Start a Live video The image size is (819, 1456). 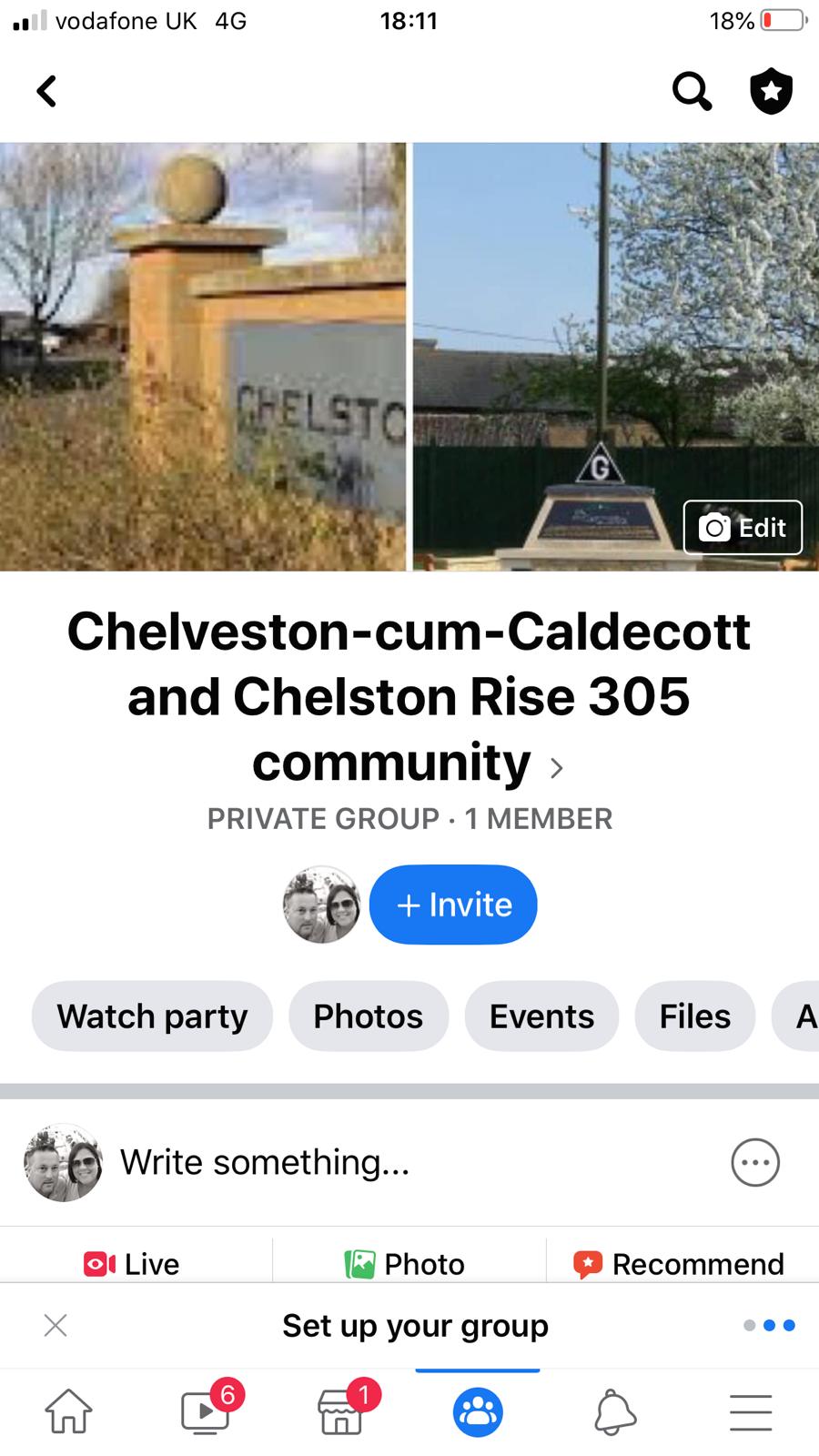coord(132,1263)
